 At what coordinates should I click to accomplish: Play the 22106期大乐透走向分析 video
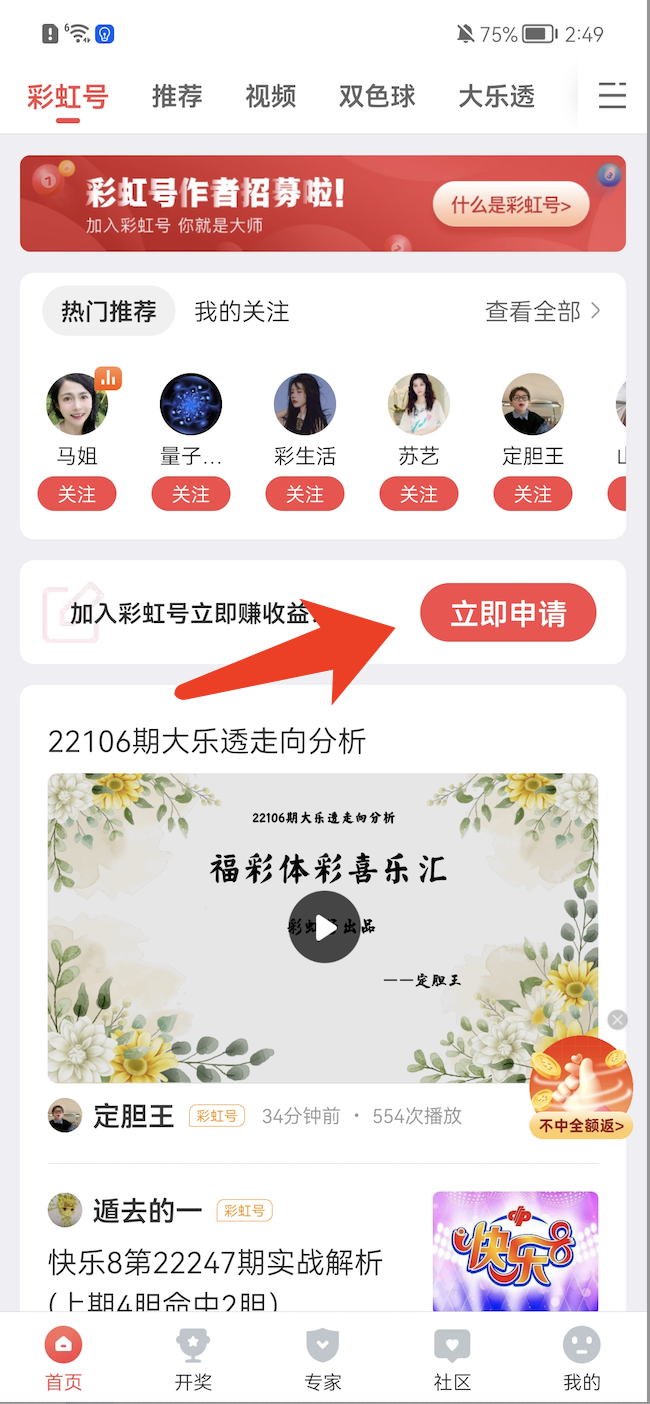point(324,928)
